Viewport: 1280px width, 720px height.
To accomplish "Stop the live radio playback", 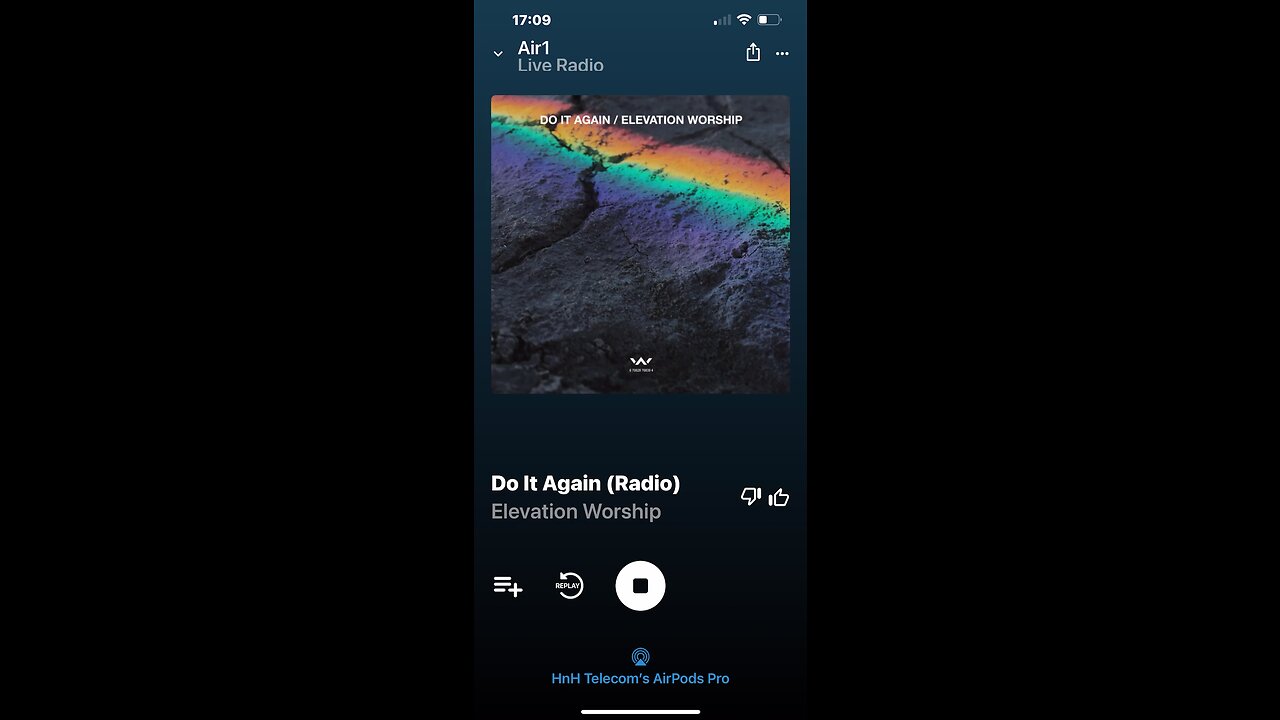I will [x=640, y=586].
